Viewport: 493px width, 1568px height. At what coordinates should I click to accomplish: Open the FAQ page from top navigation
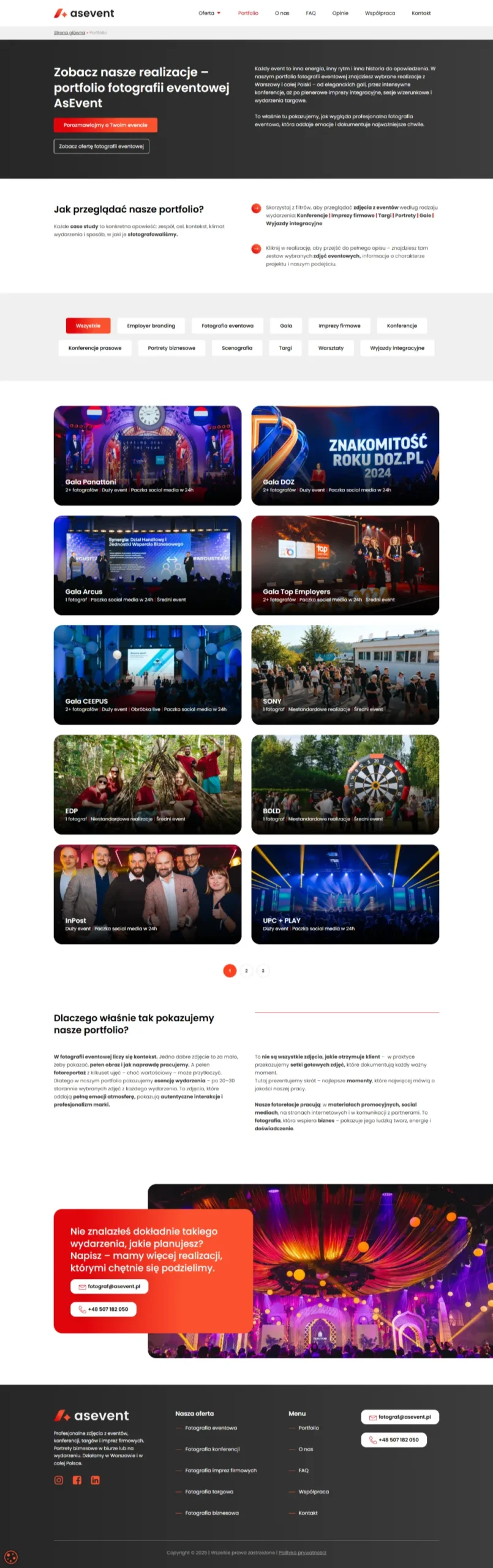pyautogui.click(x=310, y=13)
